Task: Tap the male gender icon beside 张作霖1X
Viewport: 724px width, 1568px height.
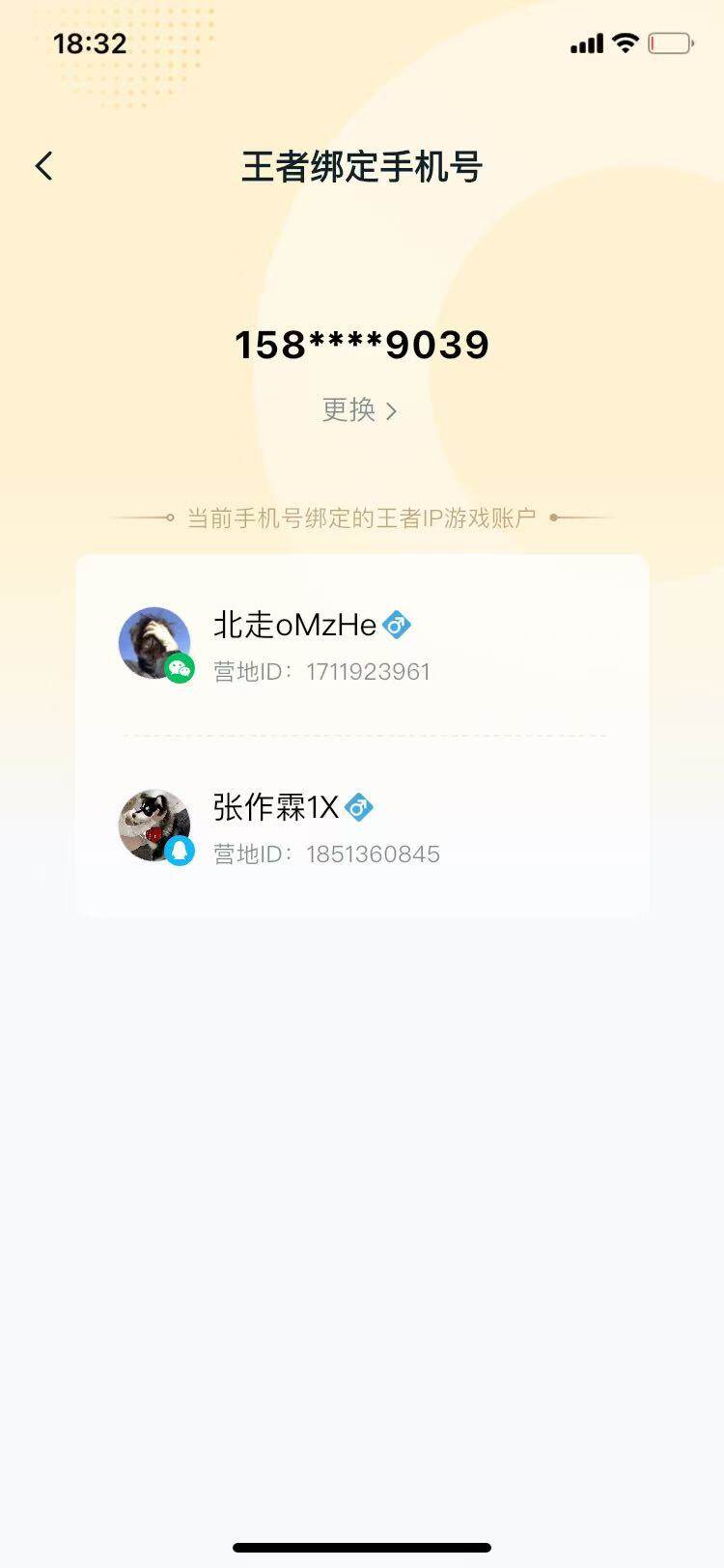Action: pos(361,807)
